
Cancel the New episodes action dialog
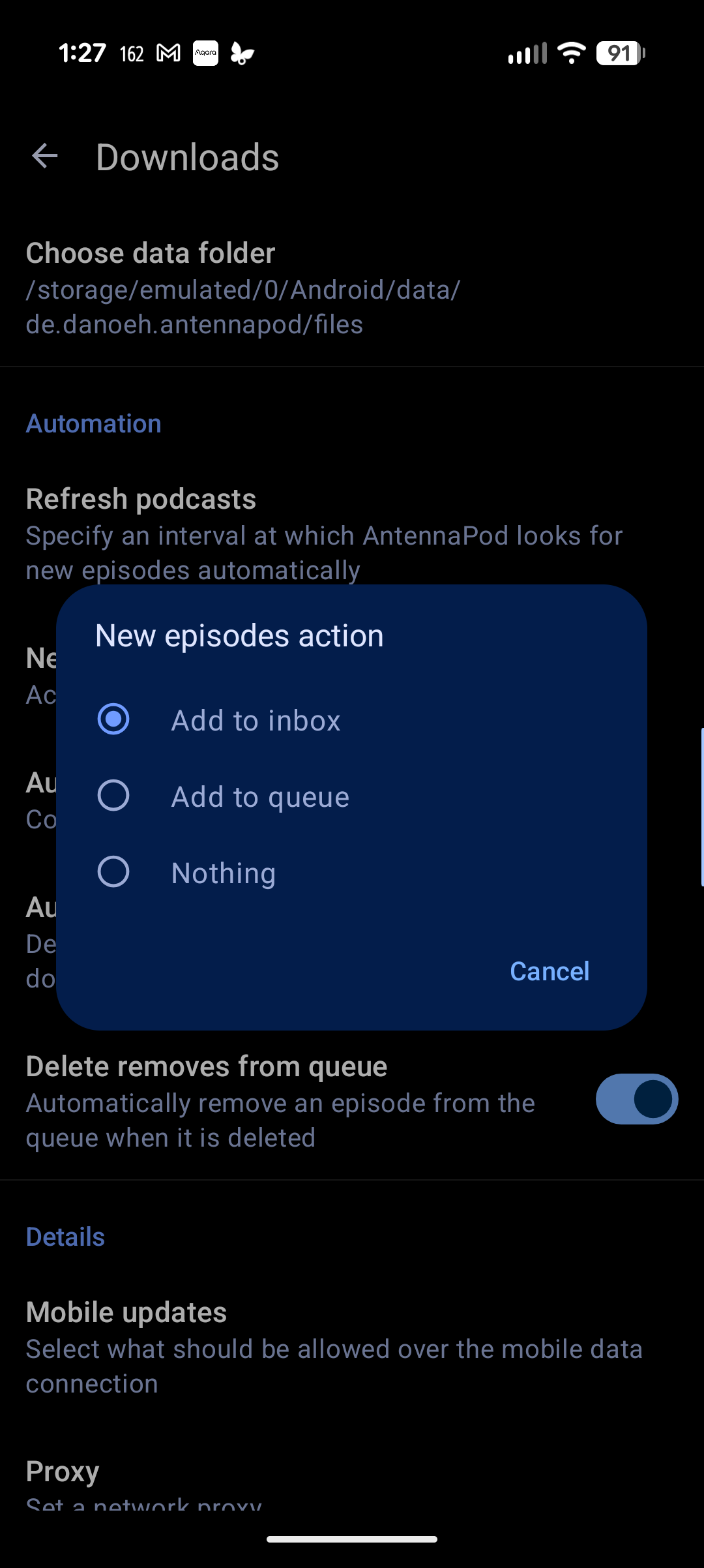(x=549, y=971)
